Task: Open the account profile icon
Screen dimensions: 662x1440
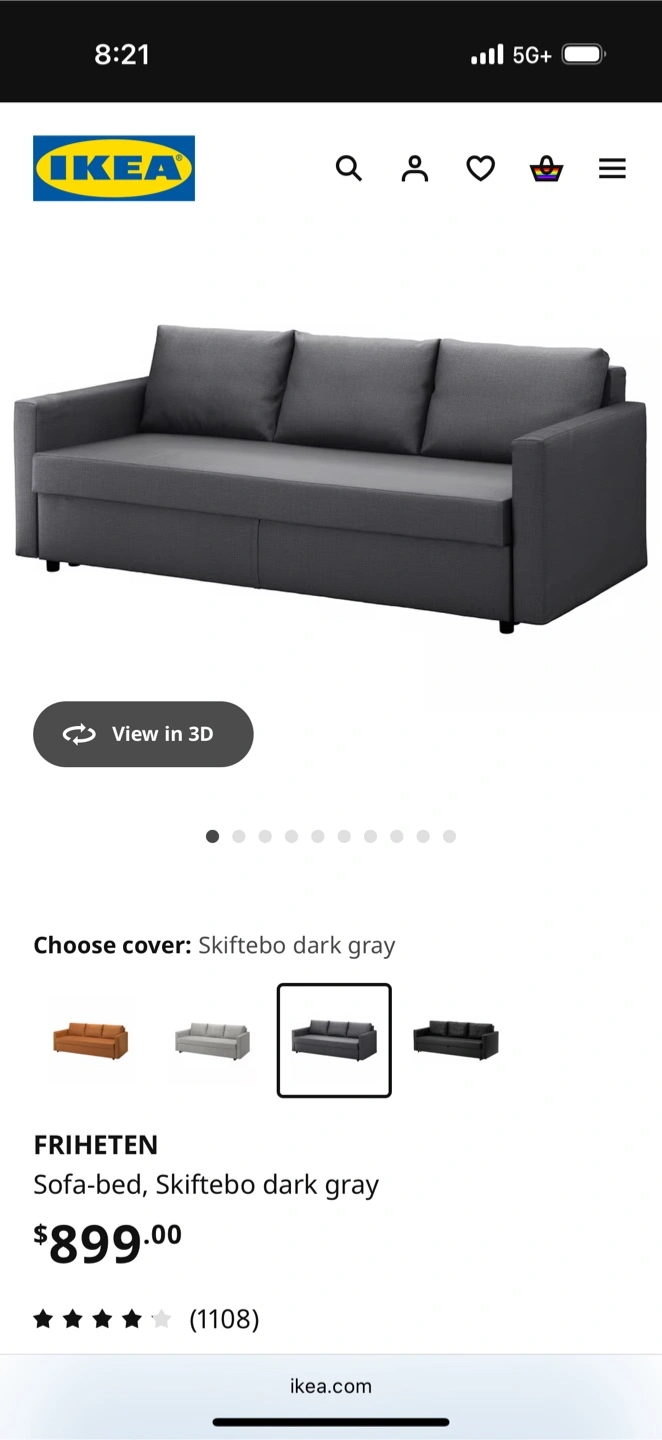Action: coord(414,168)
